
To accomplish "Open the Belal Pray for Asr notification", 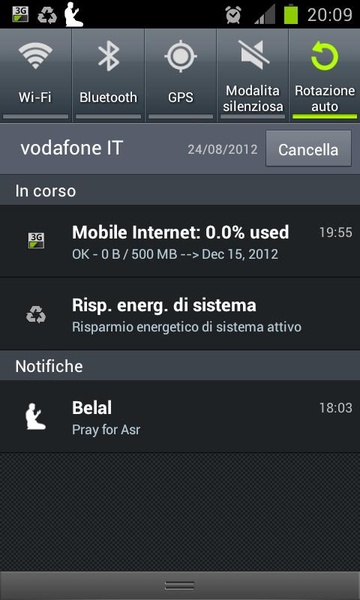I will click(180, 416).
